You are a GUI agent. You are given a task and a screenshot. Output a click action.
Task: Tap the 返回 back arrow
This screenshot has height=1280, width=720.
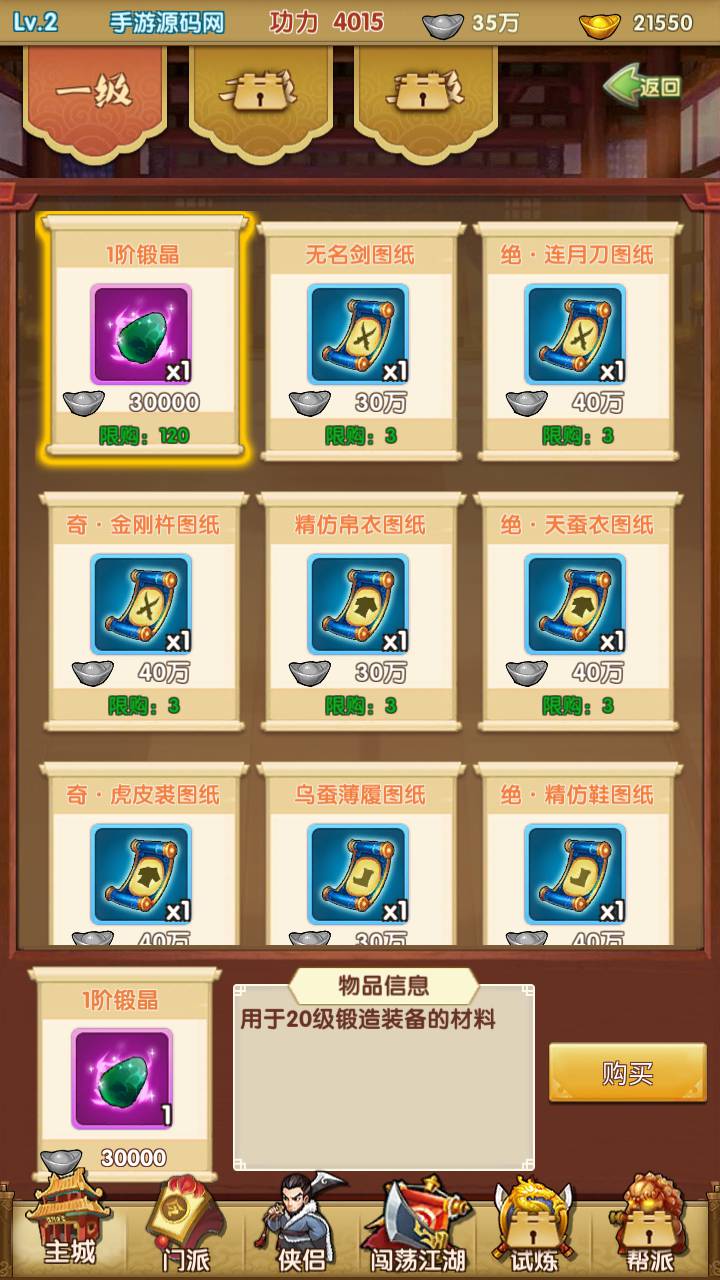[643, 88]
